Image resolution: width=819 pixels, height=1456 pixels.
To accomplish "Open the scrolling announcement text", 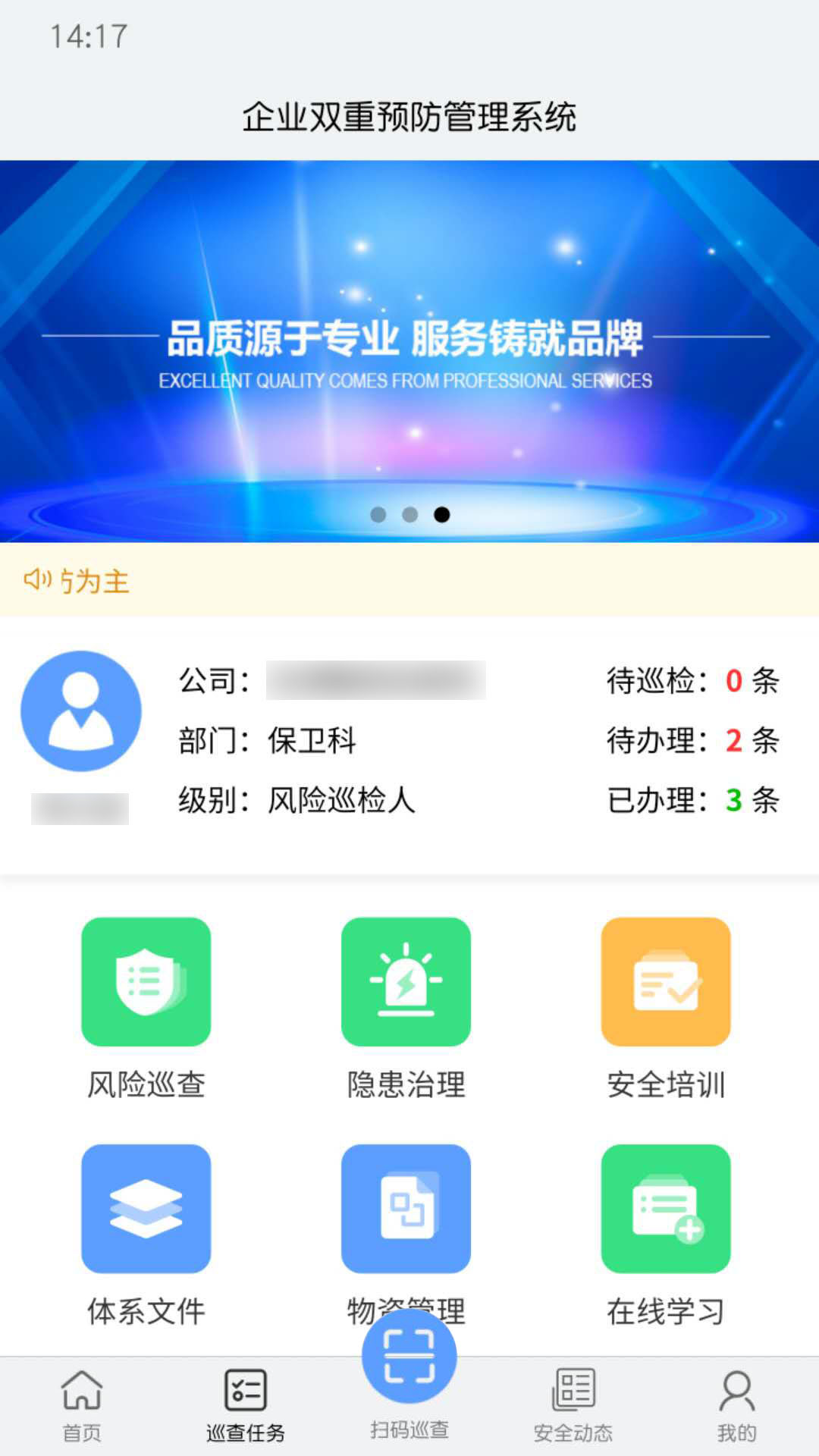I will click(x=95, y=582).
